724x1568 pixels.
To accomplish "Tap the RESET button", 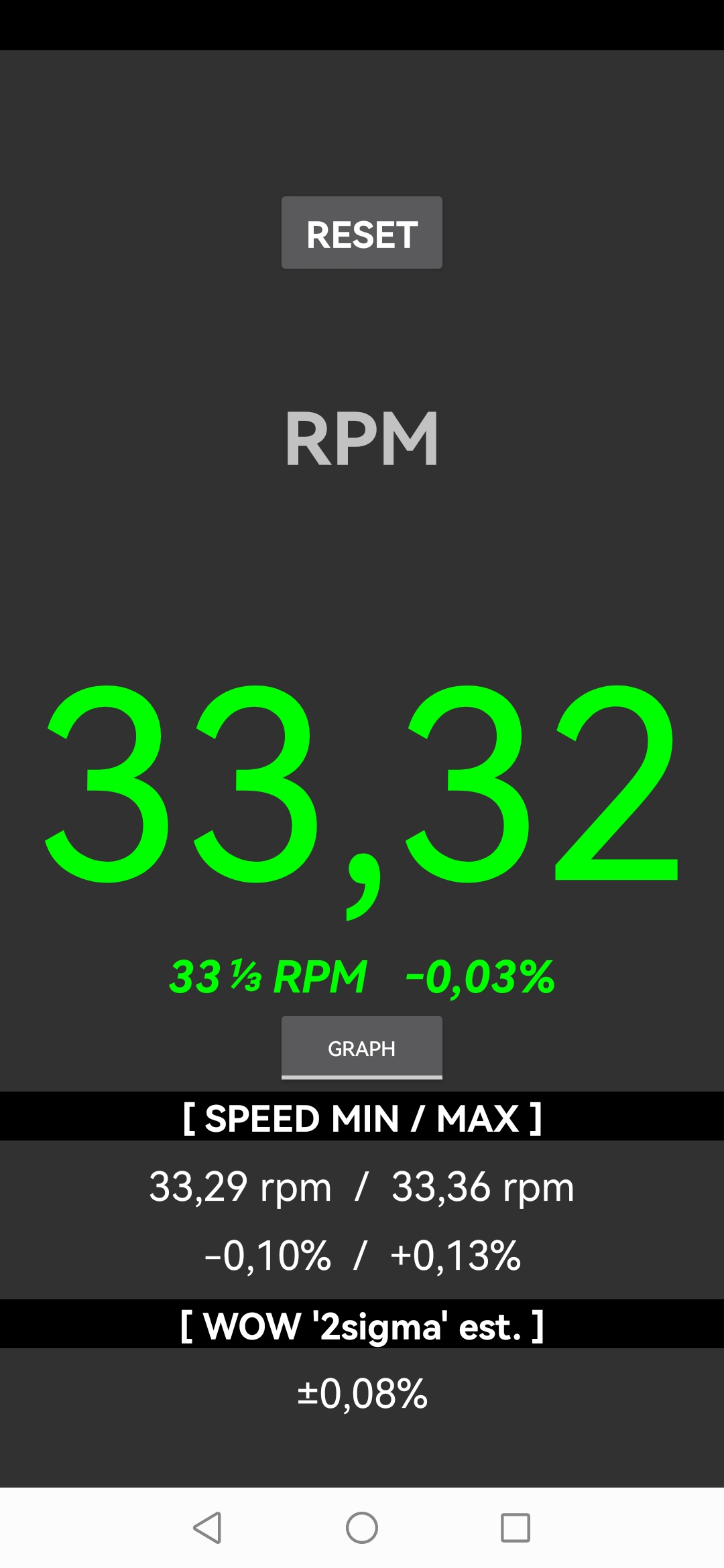I will (361, 233).
